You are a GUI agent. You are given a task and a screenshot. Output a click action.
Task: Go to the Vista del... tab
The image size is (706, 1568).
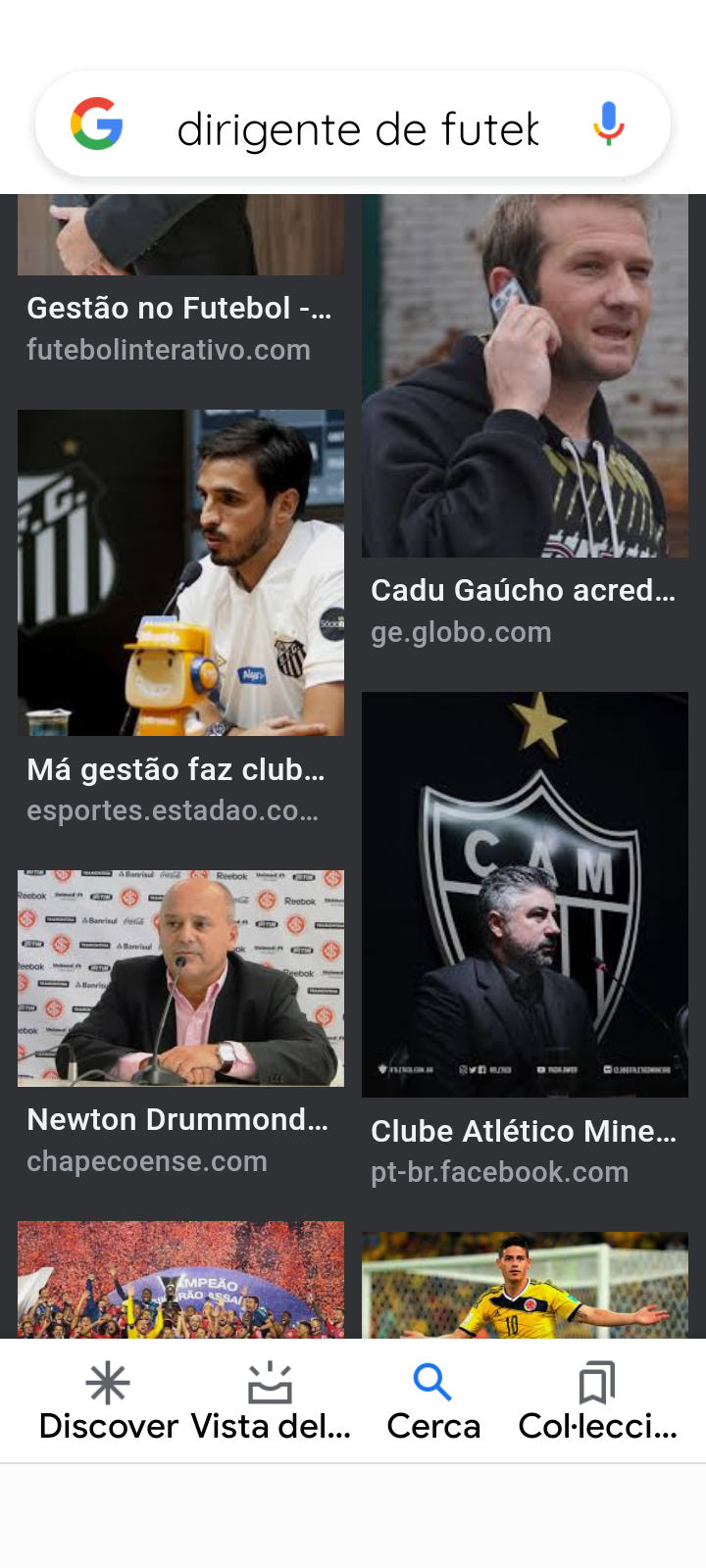point(271,1401)
